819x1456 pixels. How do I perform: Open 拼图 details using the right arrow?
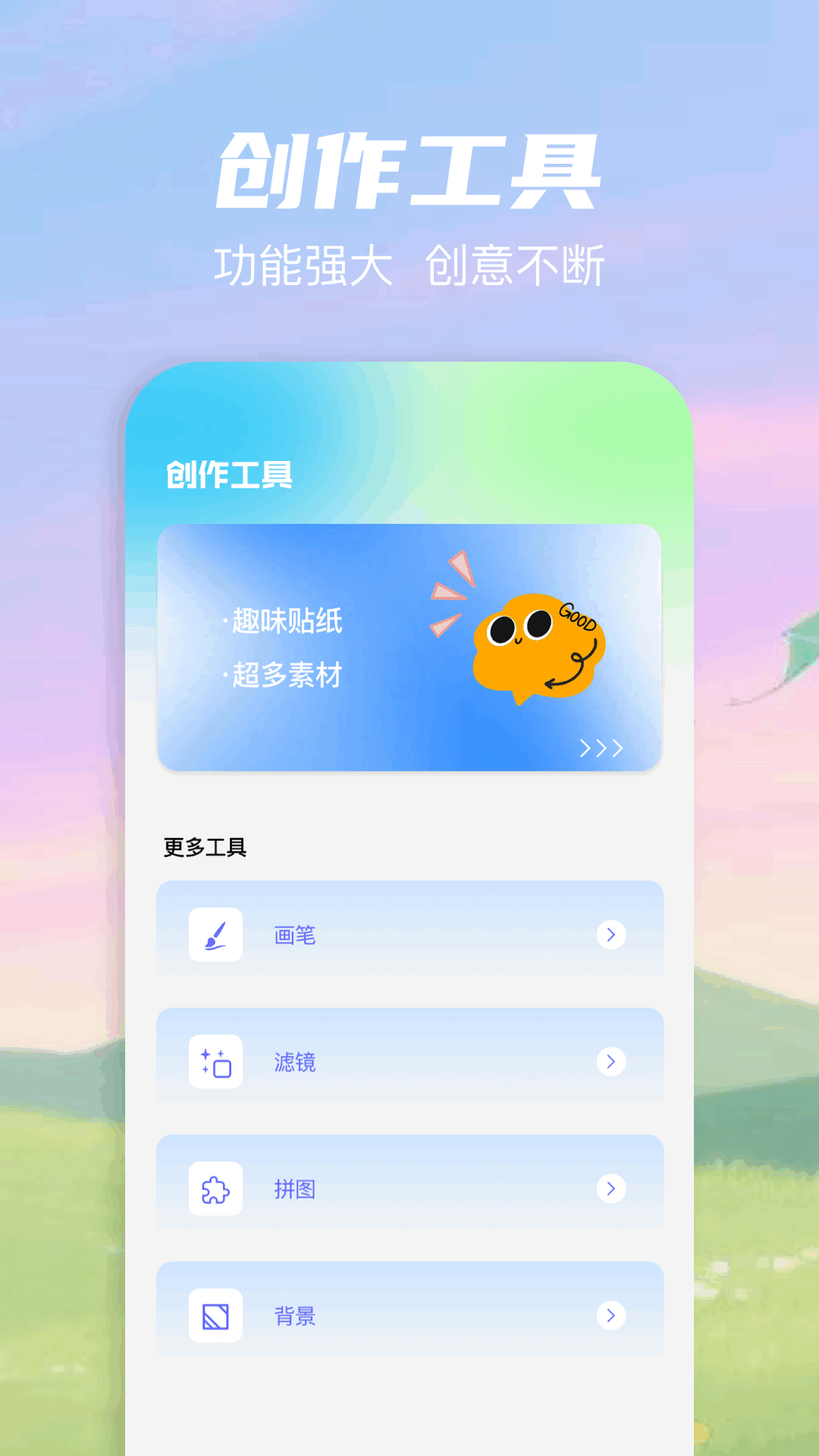tap(611, 1189)
